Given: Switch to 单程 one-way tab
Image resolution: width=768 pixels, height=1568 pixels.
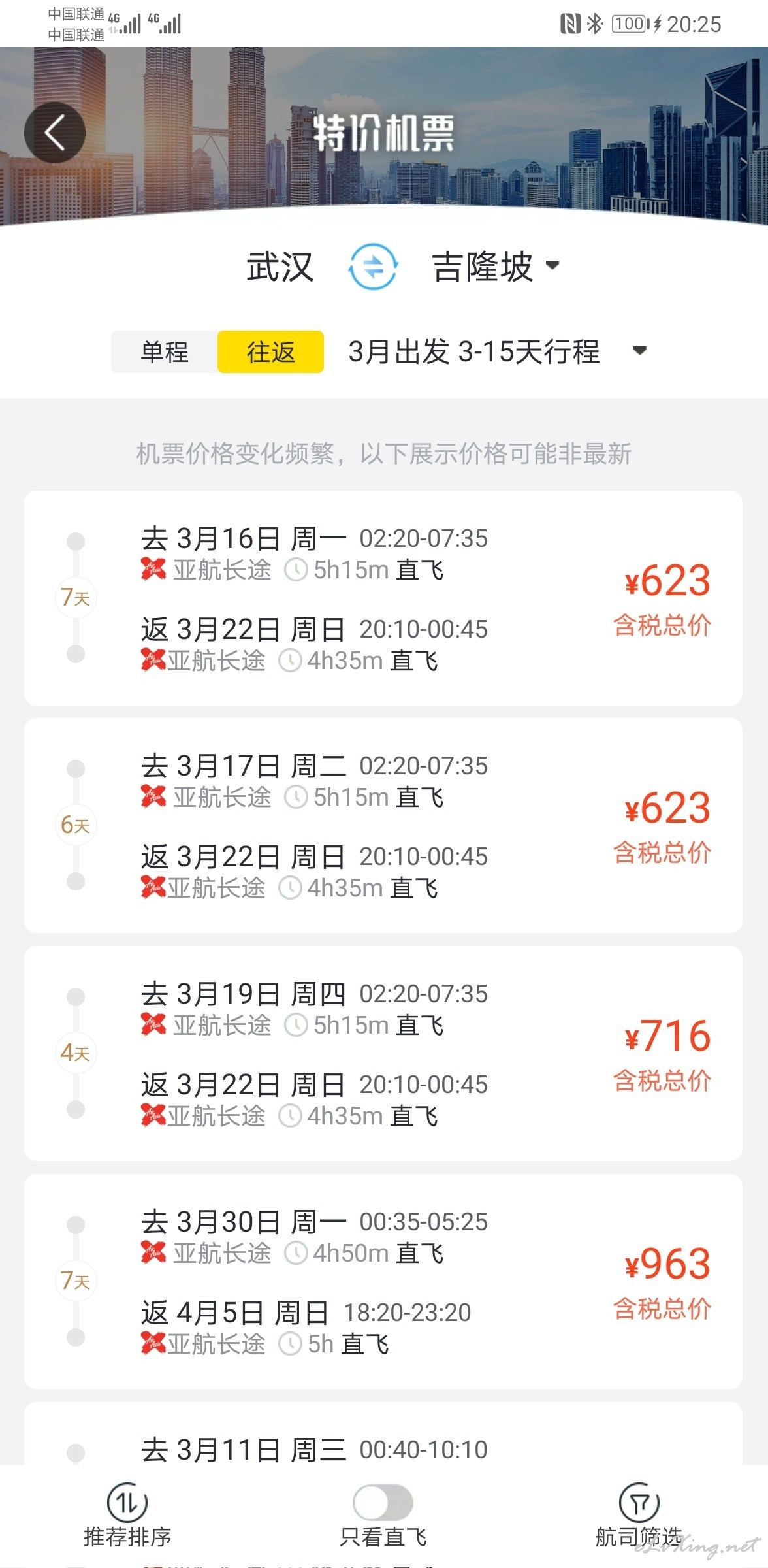Looking at the screenshot, I should [x=165, y=352].
